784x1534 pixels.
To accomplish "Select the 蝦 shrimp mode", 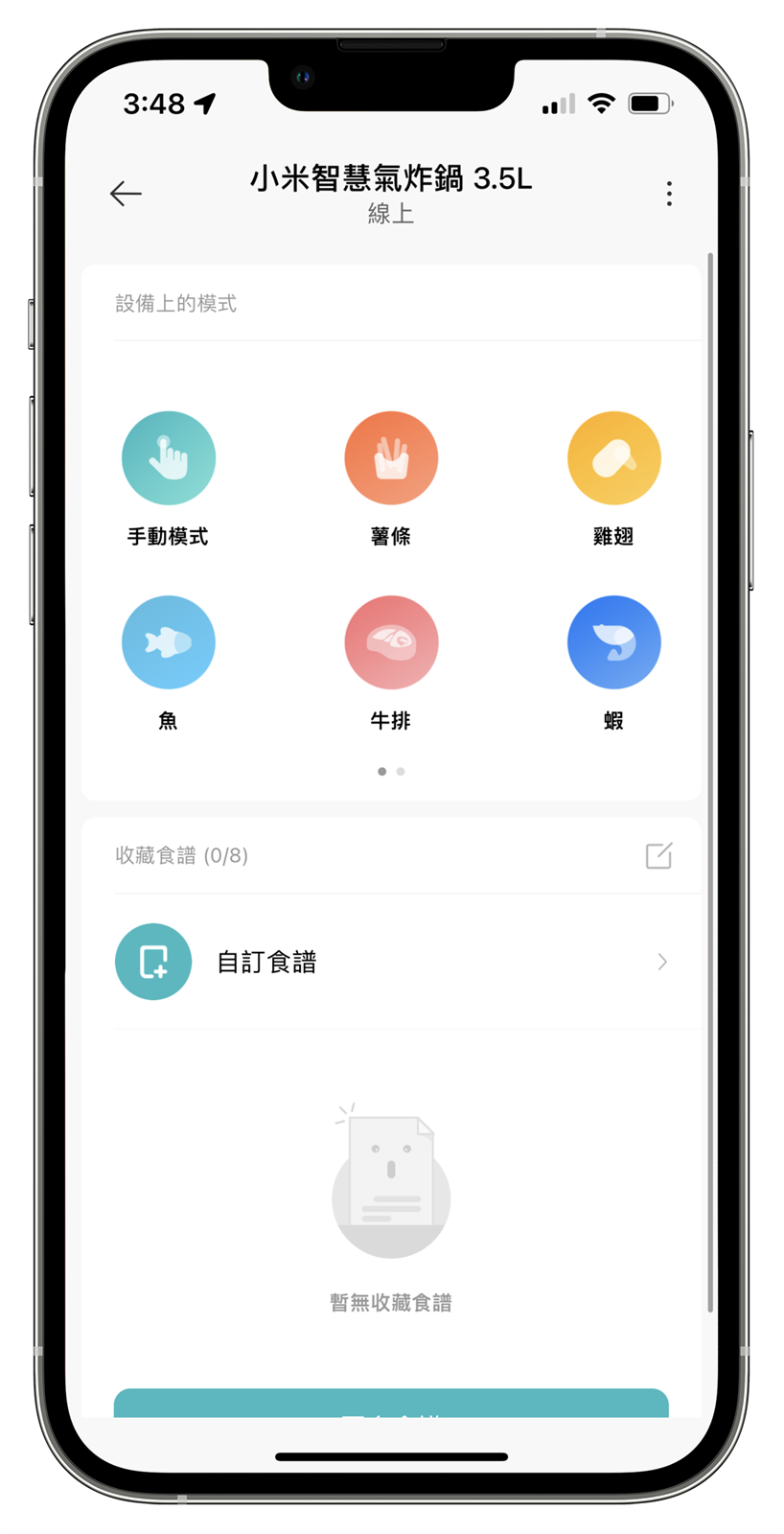I will pos(613,642).
